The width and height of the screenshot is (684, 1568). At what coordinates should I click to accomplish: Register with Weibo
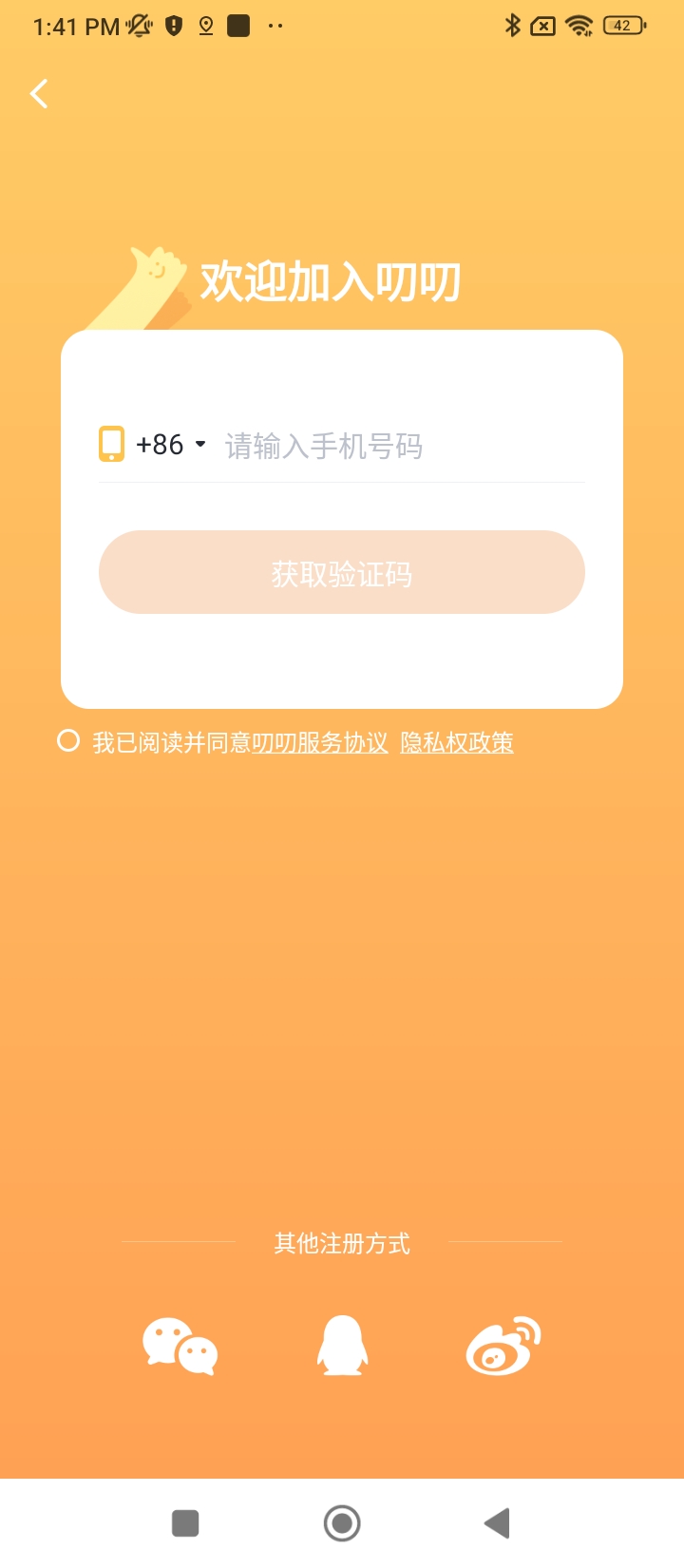(503, 1346)
